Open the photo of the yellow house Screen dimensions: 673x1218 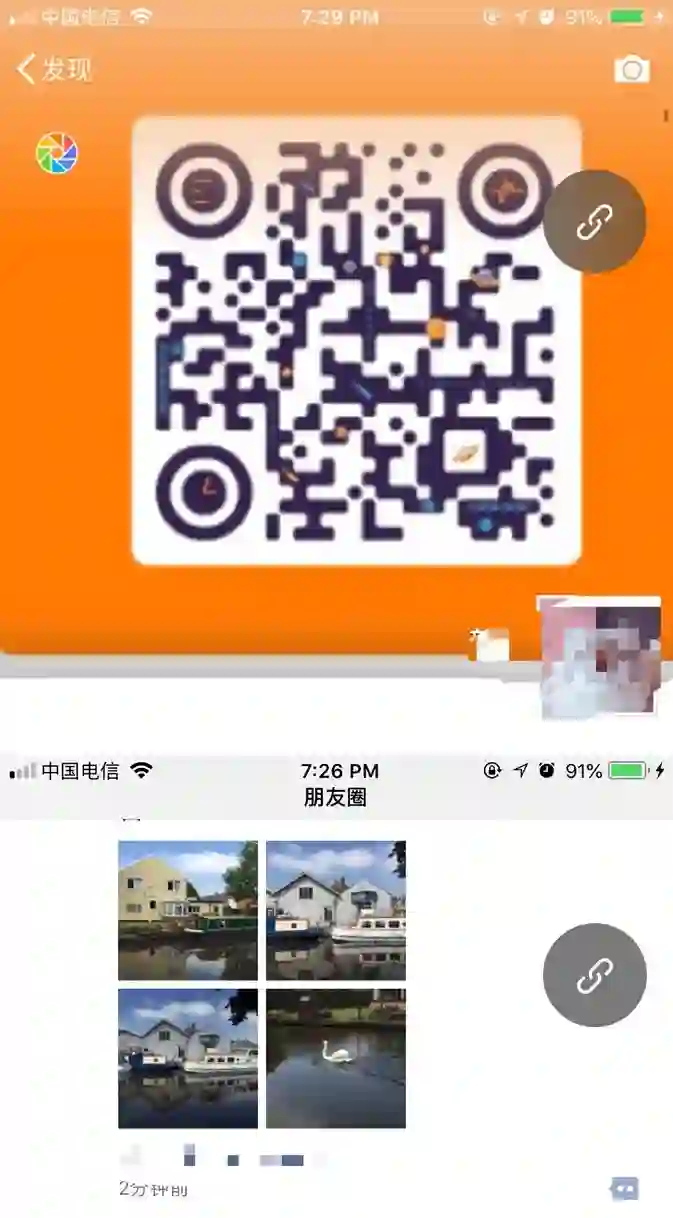tap(188, 910)
